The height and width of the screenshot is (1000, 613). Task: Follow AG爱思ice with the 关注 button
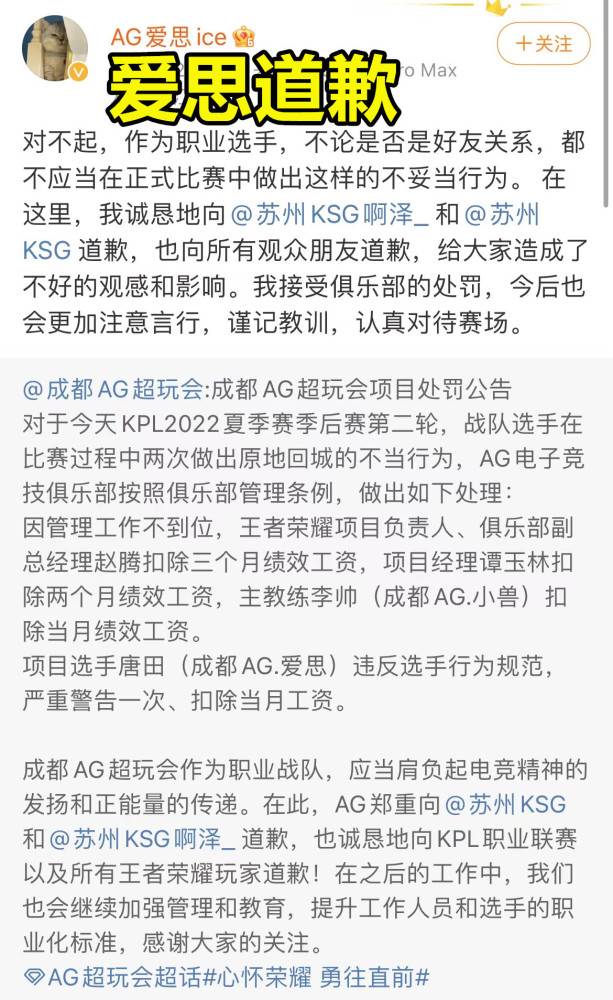click(543, 43)
